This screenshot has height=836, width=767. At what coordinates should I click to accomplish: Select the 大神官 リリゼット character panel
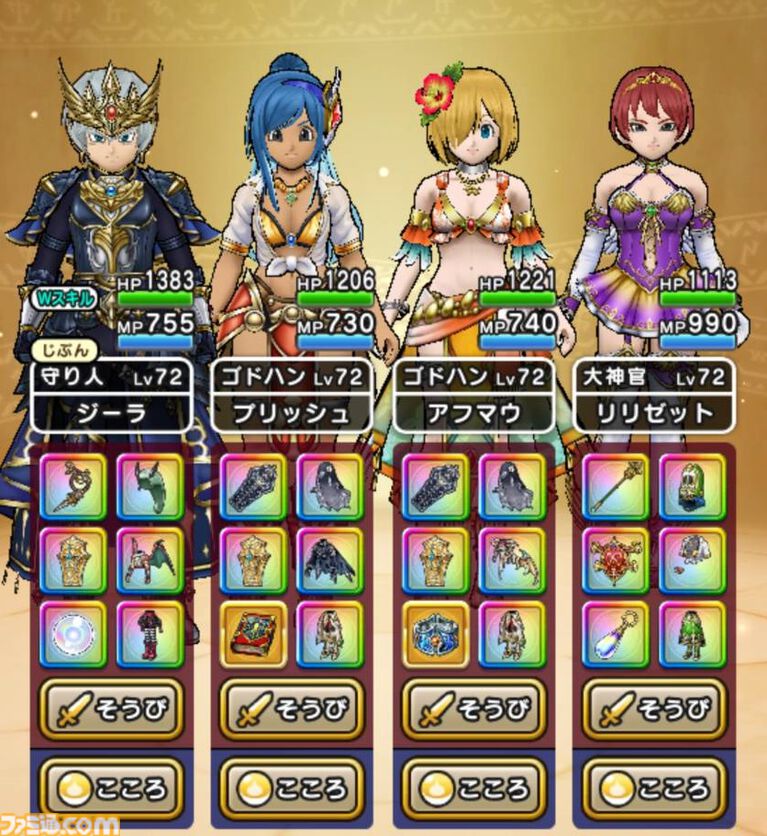(x=655, y=395)
